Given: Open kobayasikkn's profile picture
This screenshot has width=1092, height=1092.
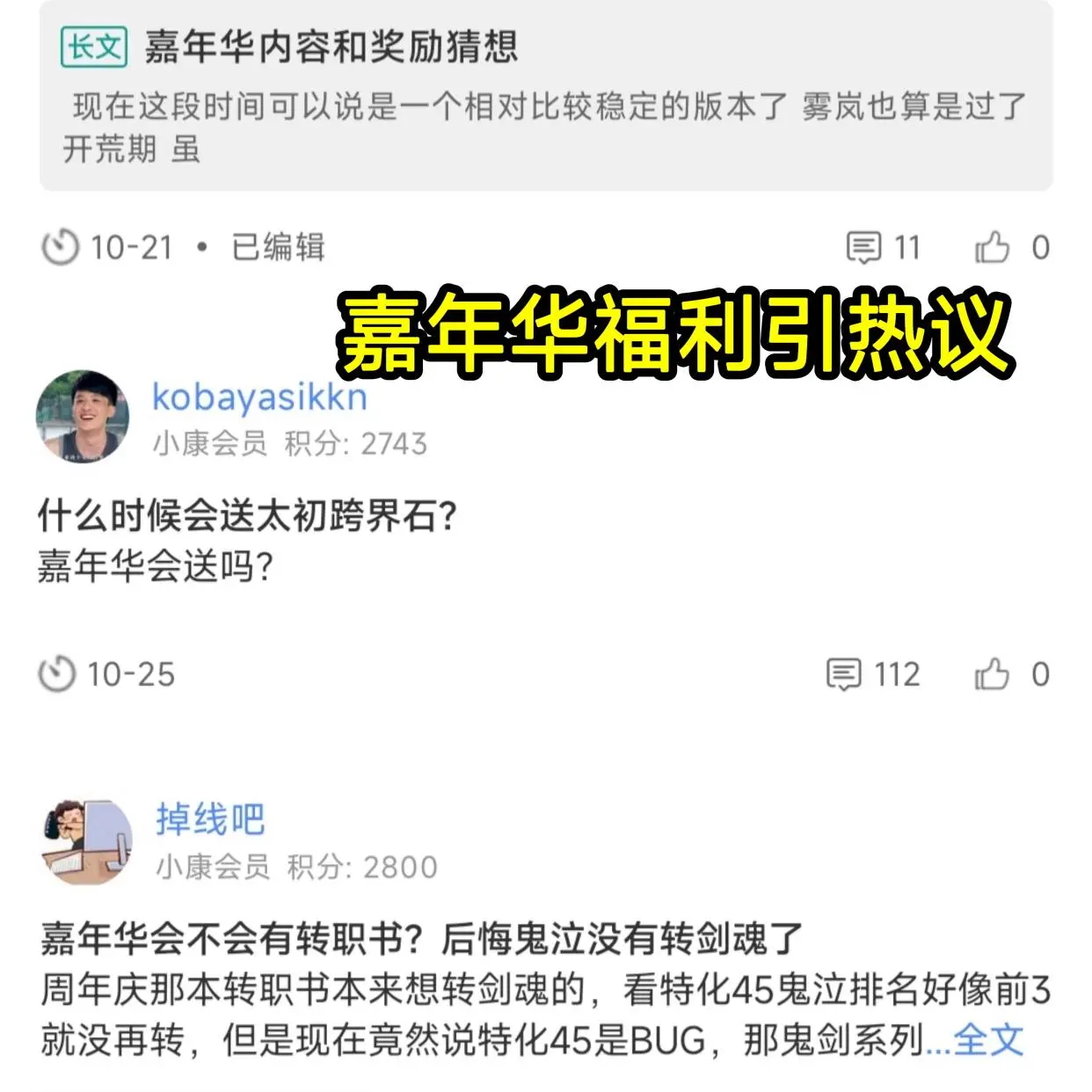Looking at the screenshot, I should click(x=82, y=416).
